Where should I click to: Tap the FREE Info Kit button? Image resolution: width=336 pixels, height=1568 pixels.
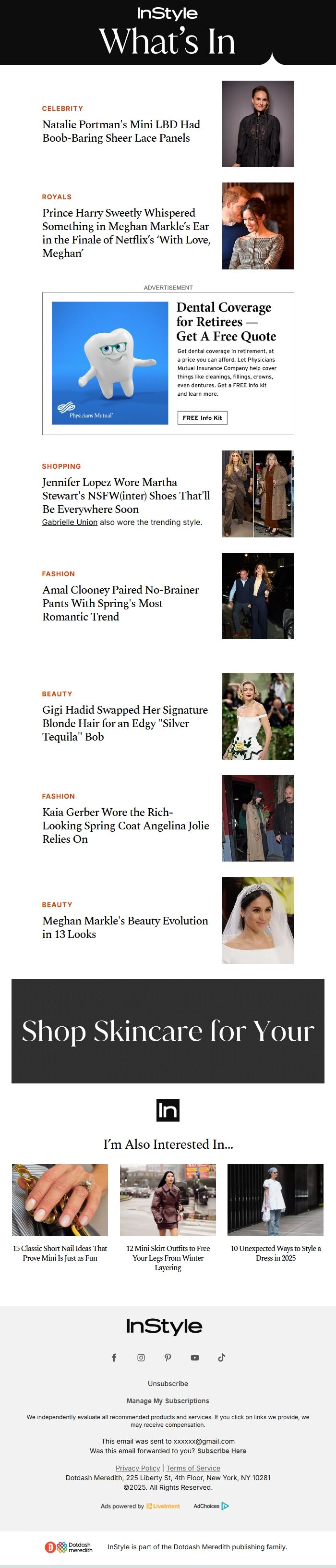click(x=202, y=417)
